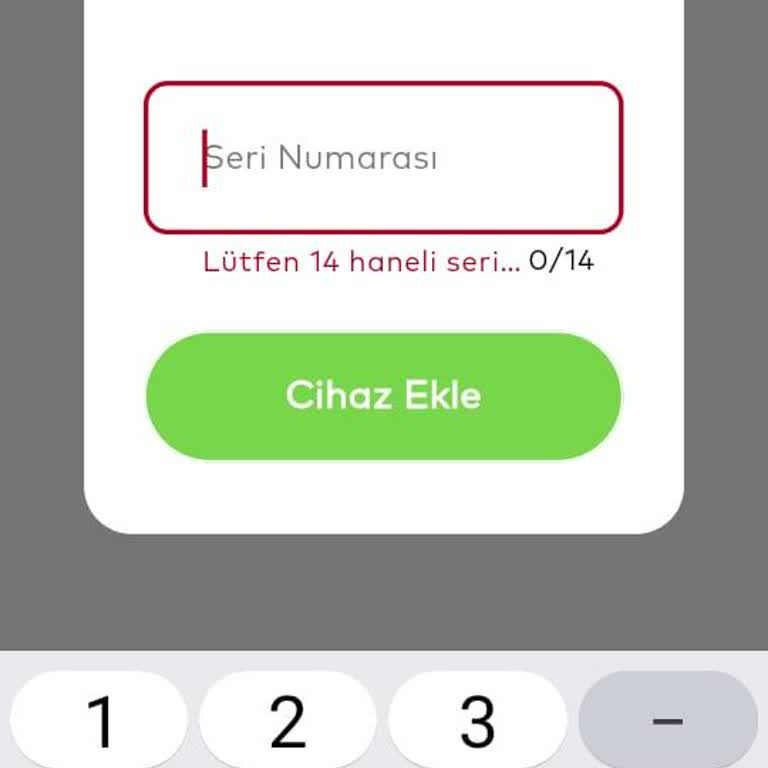Enter digit 2 from the keypad
The image size is (768, 768).
coord(288,722)
